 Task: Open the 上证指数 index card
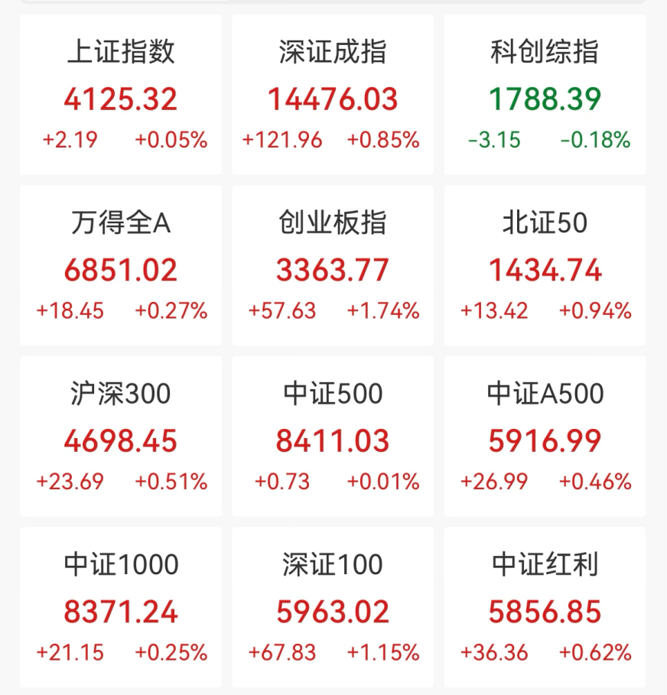[121, 96]
